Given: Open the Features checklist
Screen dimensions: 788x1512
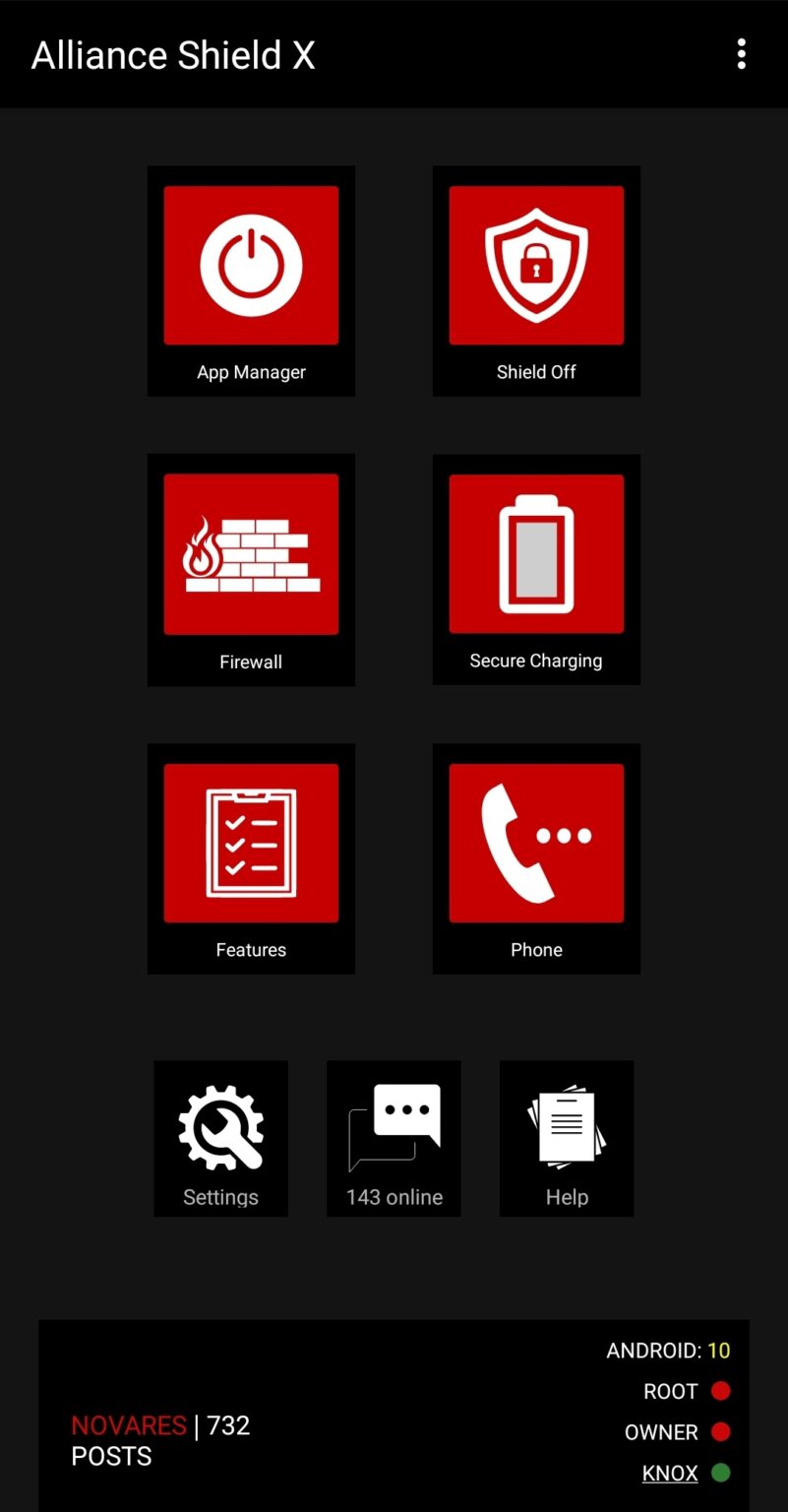Looking at the screenshot, I should point(251,842).
